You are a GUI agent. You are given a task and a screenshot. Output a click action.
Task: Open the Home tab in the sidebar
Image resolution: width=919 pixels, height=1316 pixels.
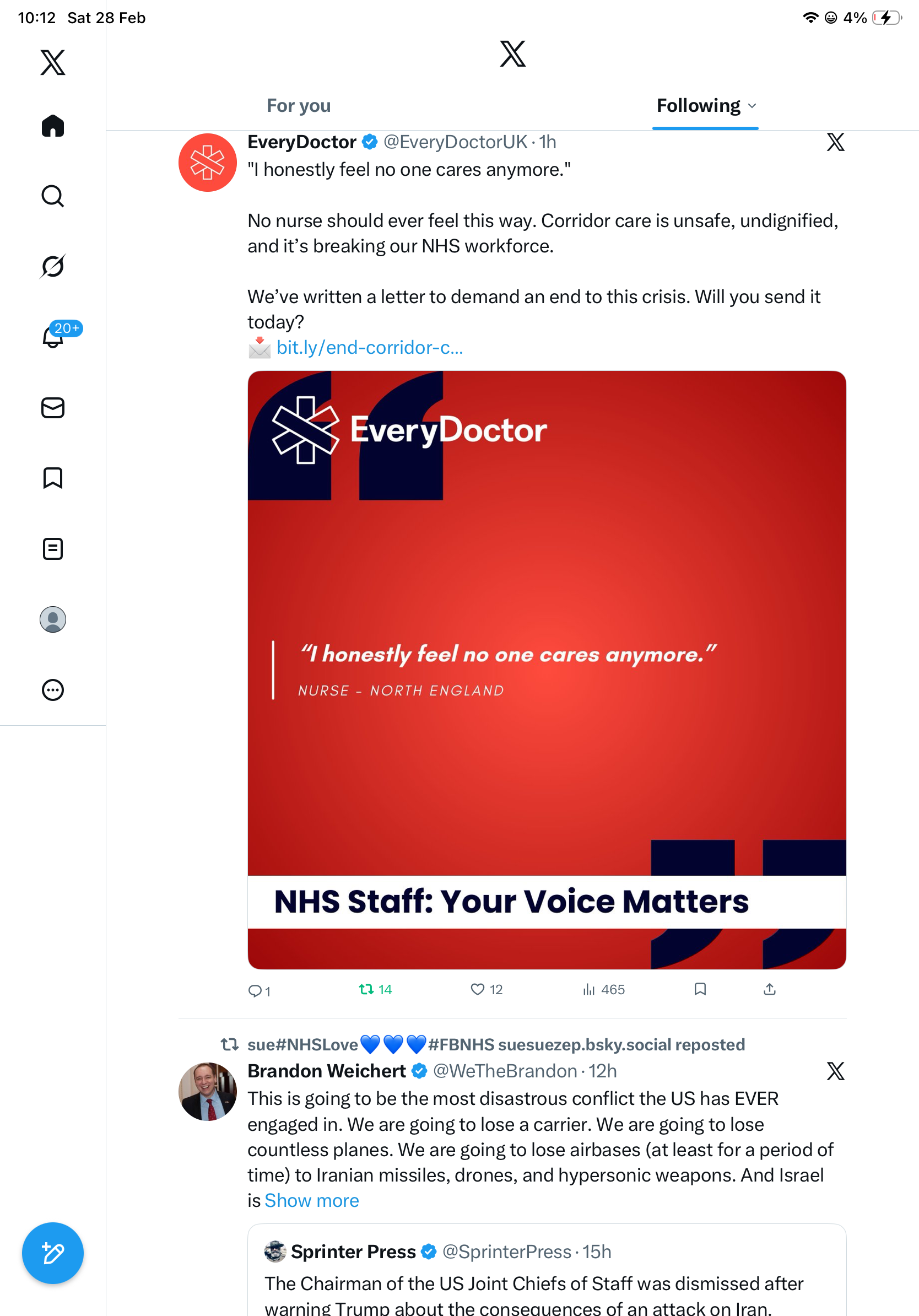click(53, 126)
